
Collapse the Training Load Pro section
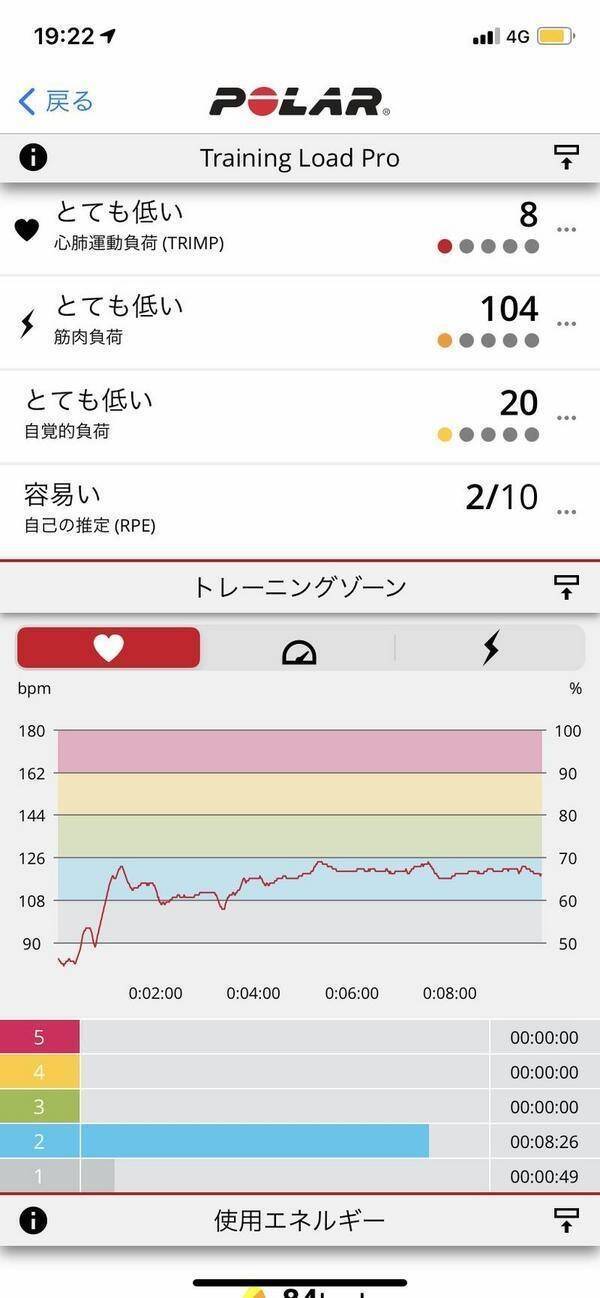click(566, 158)
